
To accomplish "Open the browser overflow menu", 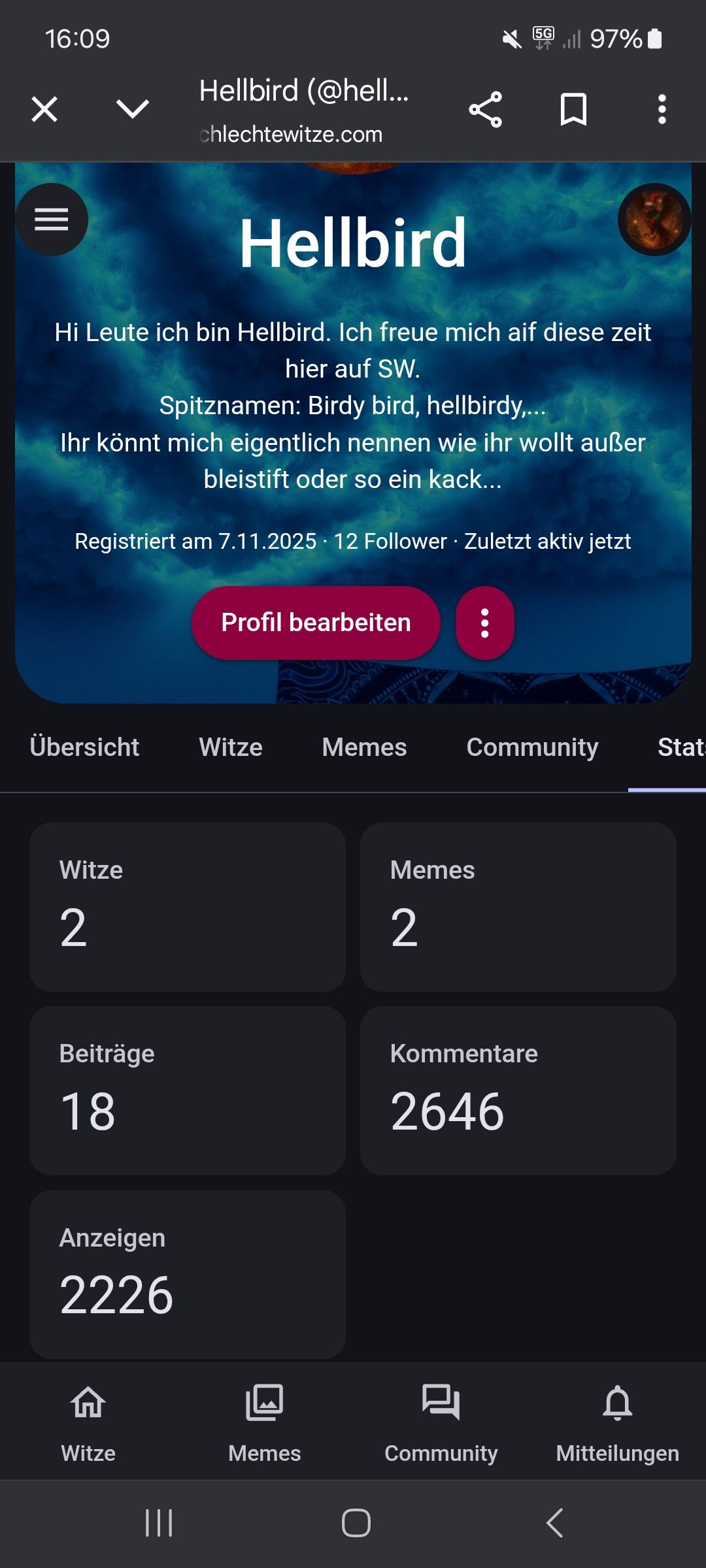I will 662,109.
